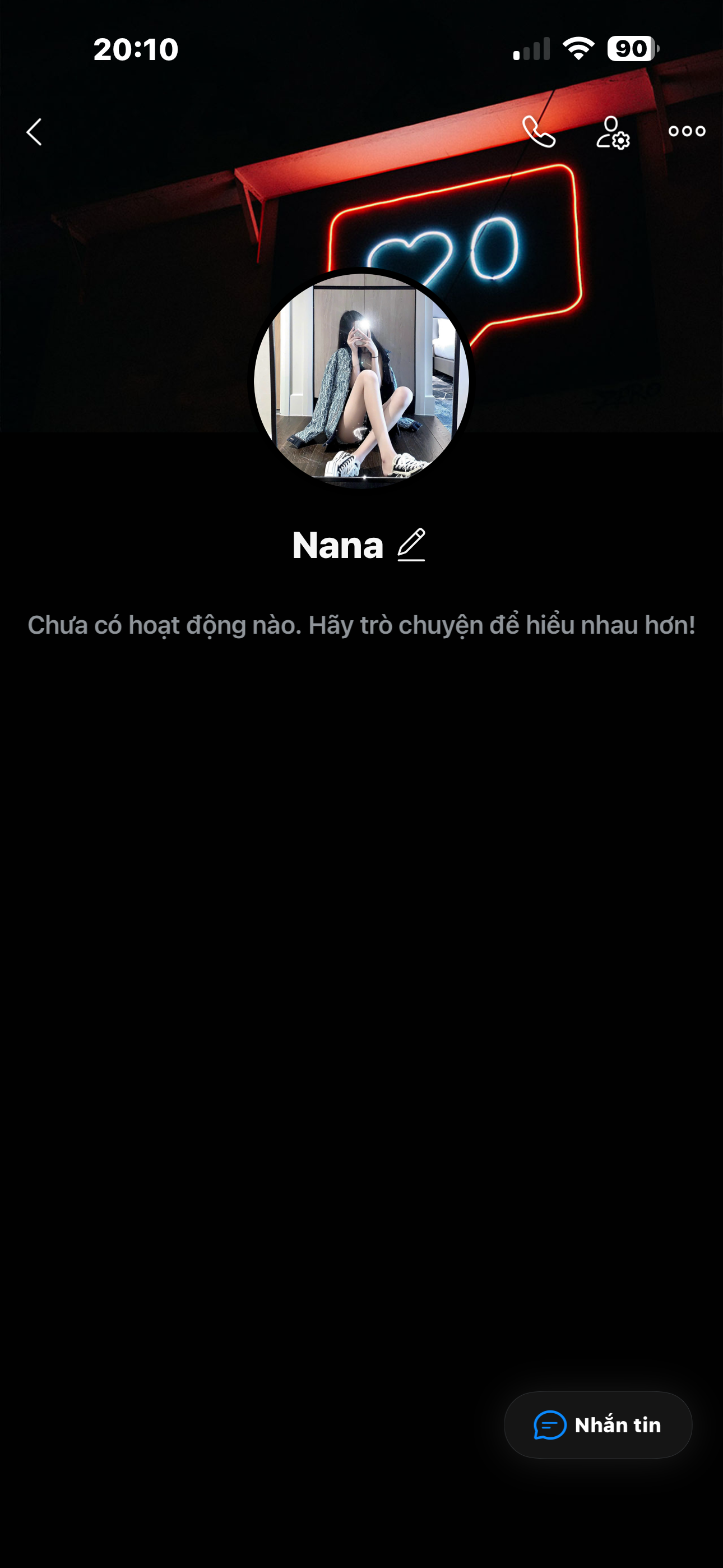Tap the Nhắn tin message button
This screenshot has height=1568, width=723.
[597, 1425]
